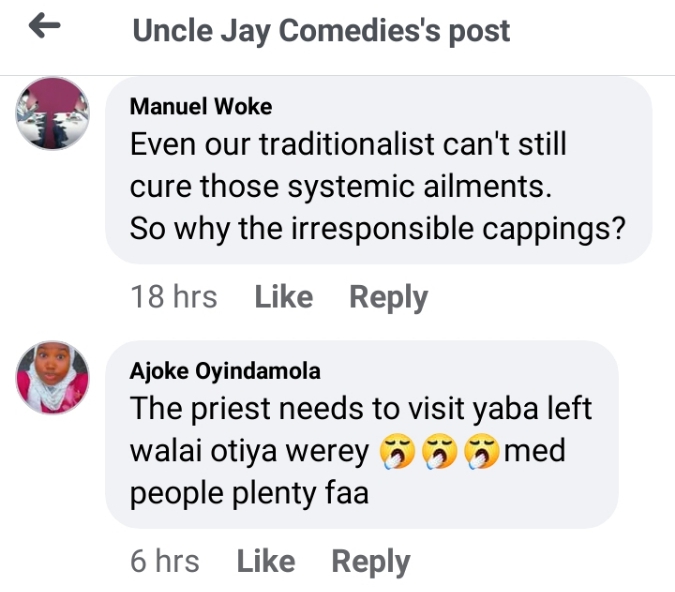Tap the name Ajoke Oyindamola
Image resolution: width=675 pixels, height=592 pixels.
pyautogui.click(x=225, y=371)
